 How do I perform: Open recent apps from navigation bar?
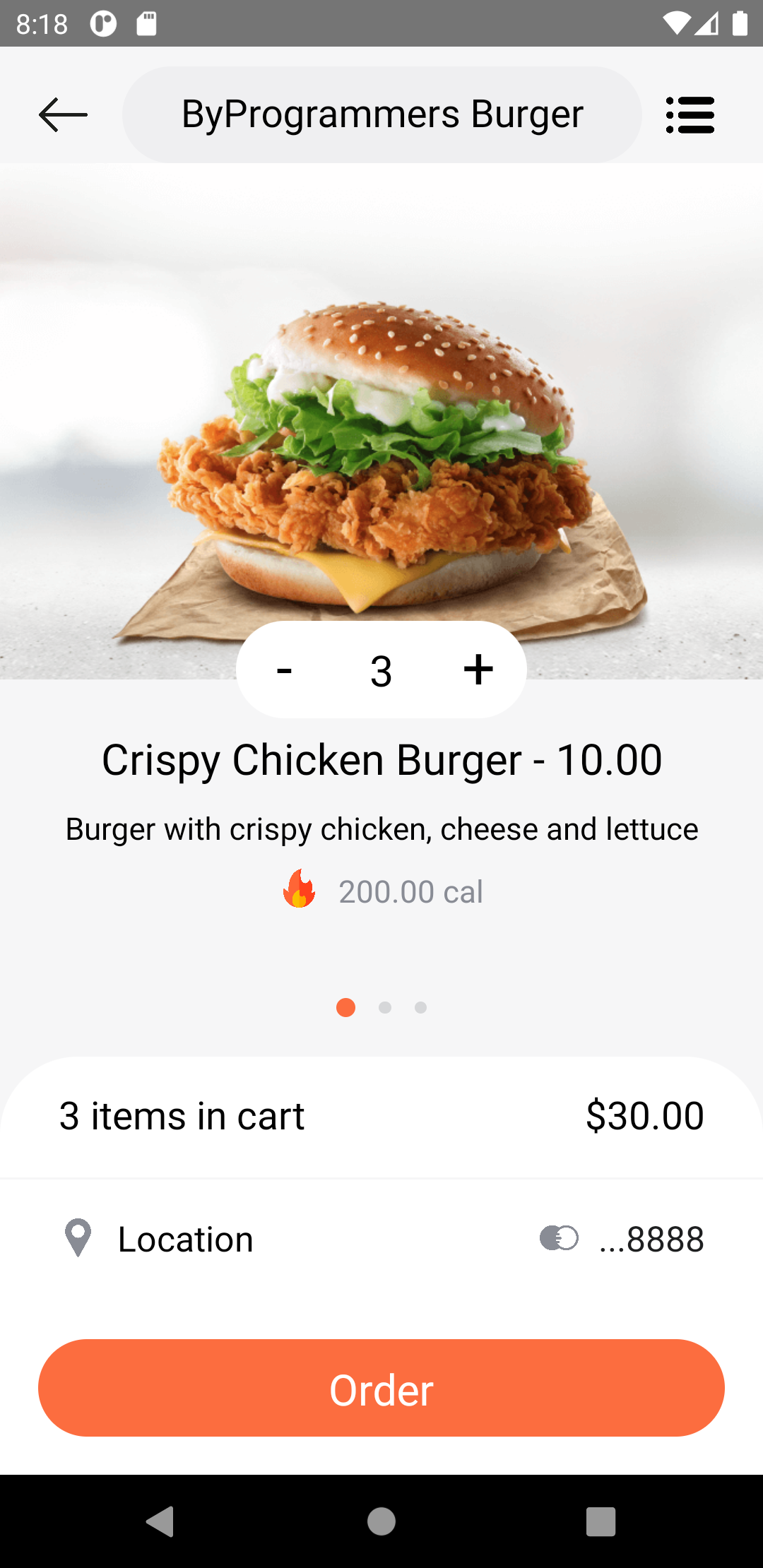point(601,1521)
